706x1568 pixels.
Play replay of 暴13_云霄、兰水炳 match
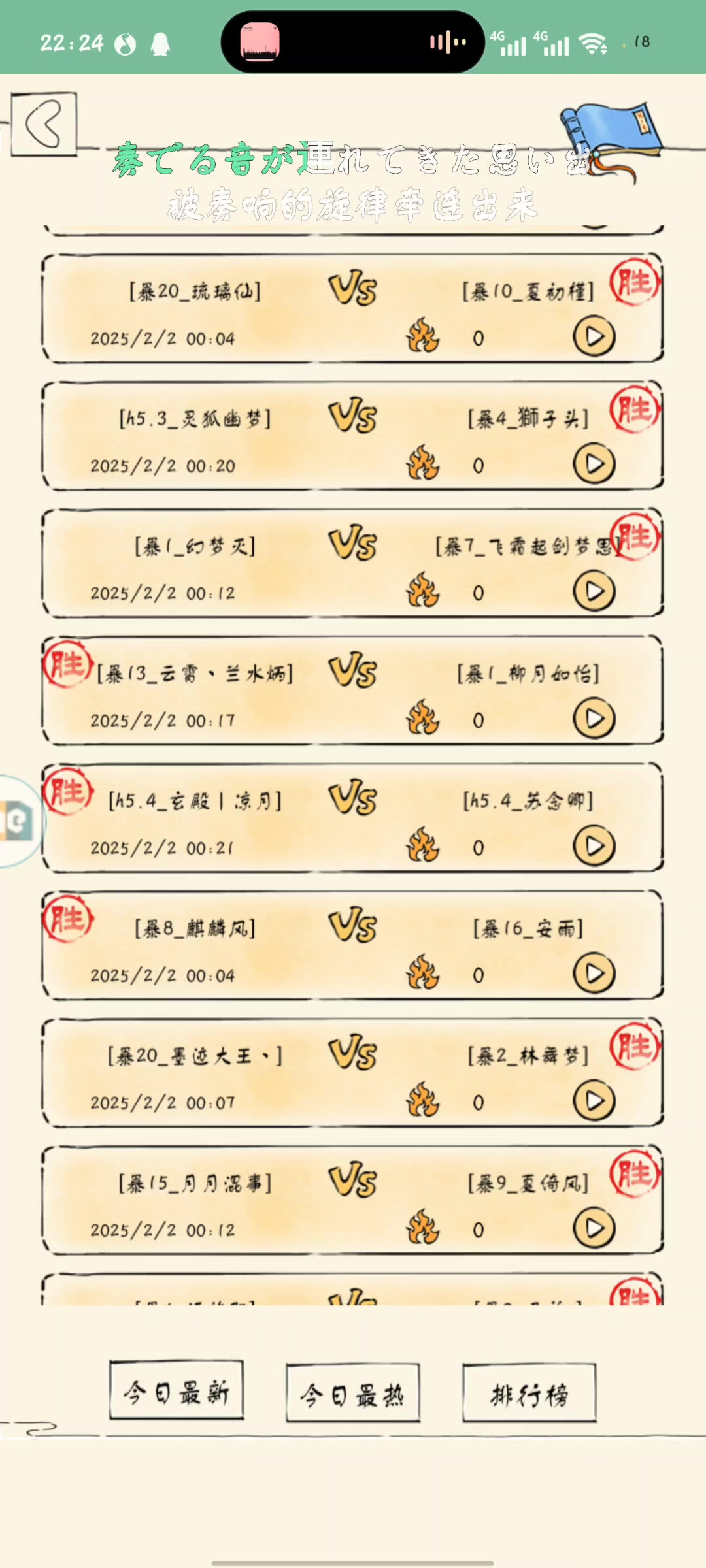click(x=594, y=719)
